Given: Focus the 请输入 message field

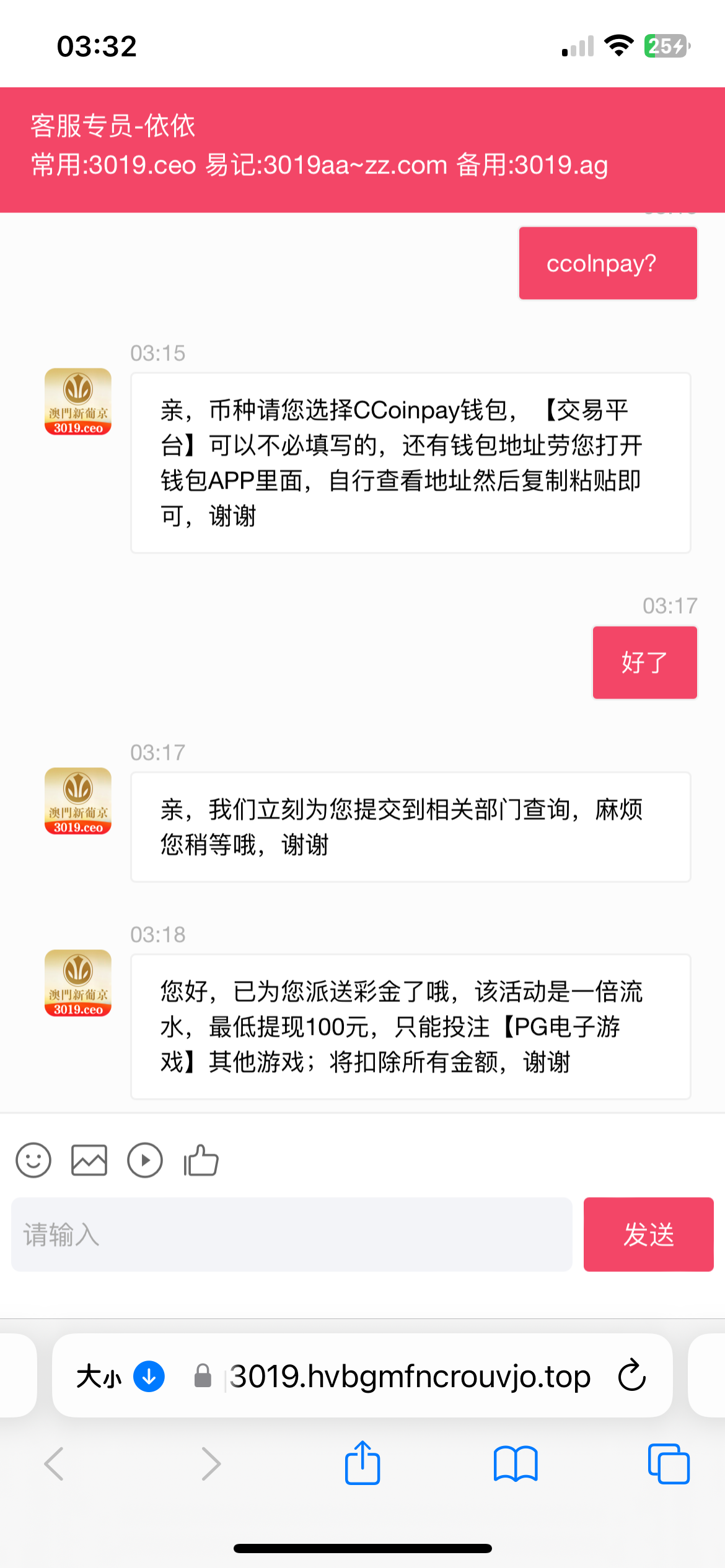Looking at the screenshot, I should click(x=291, y=1234).
